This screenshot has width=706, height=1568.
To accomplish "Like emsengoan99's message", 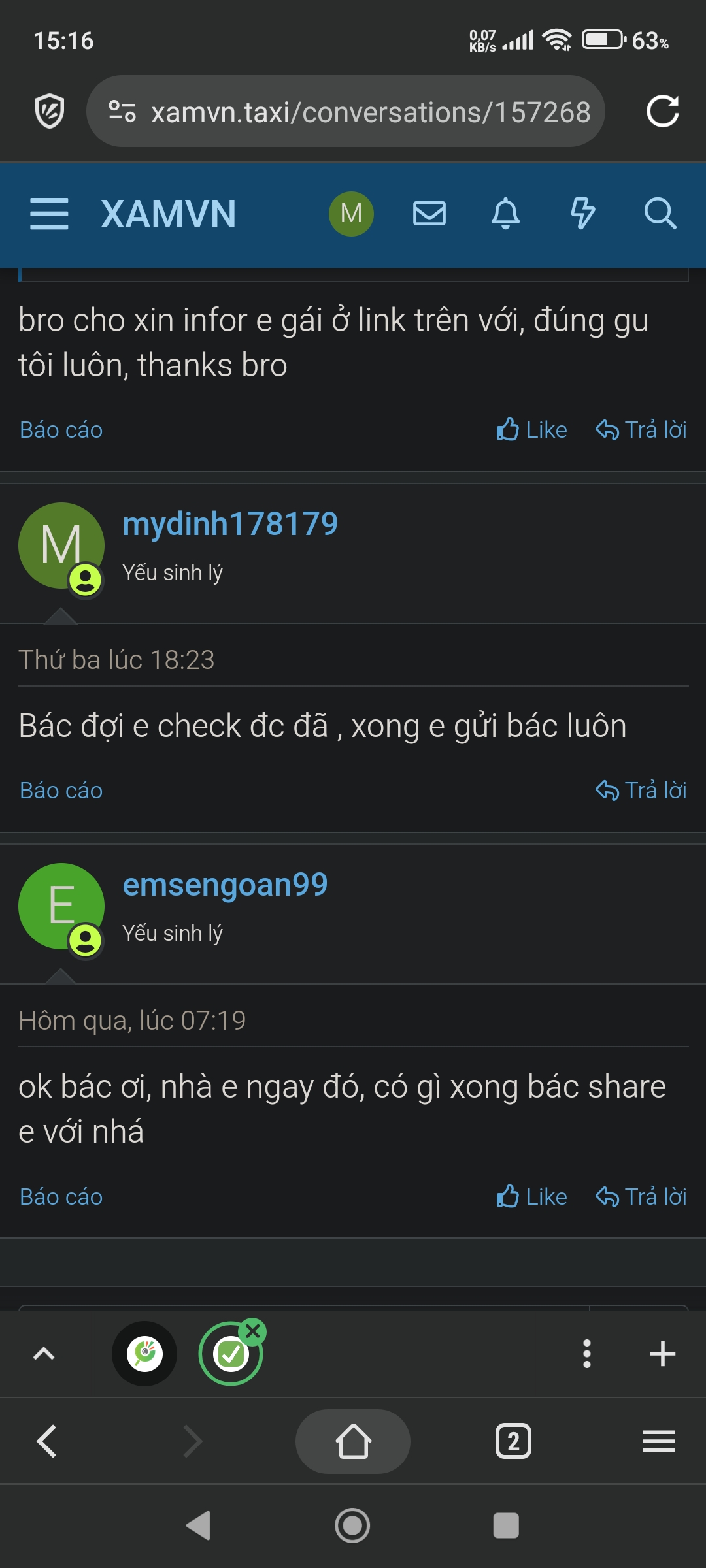I will [x=531, y=1197].
